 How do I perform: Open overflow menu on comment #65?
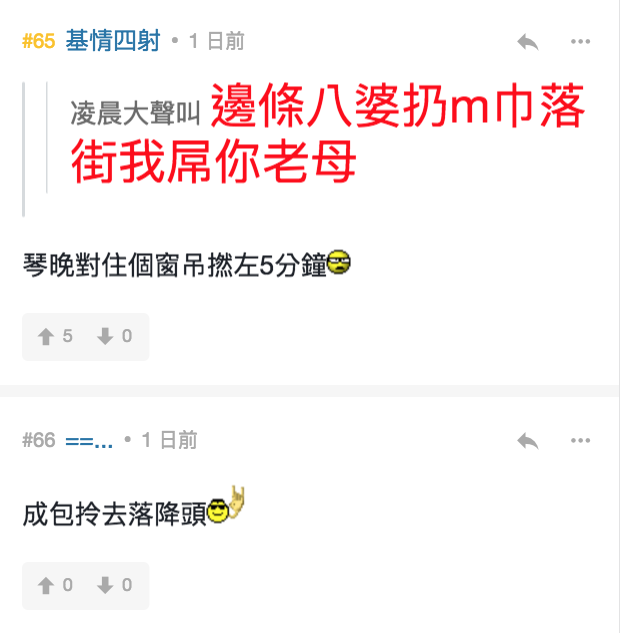coord(580,41)
